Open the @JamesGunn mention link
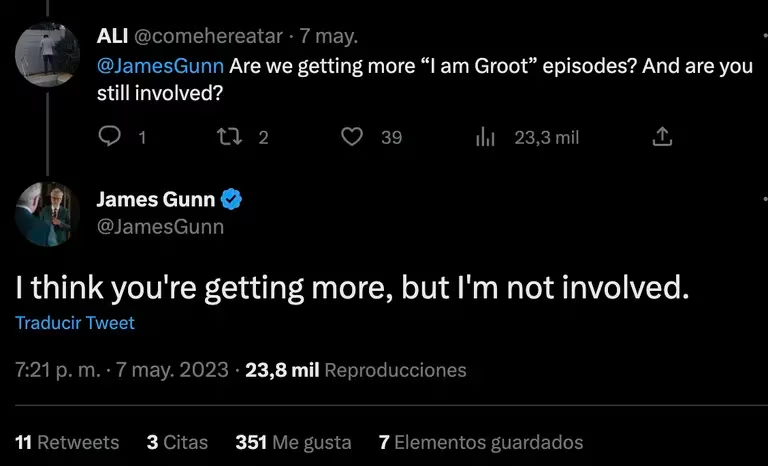This screenshot has height=466, width=768. pos(160,68)
